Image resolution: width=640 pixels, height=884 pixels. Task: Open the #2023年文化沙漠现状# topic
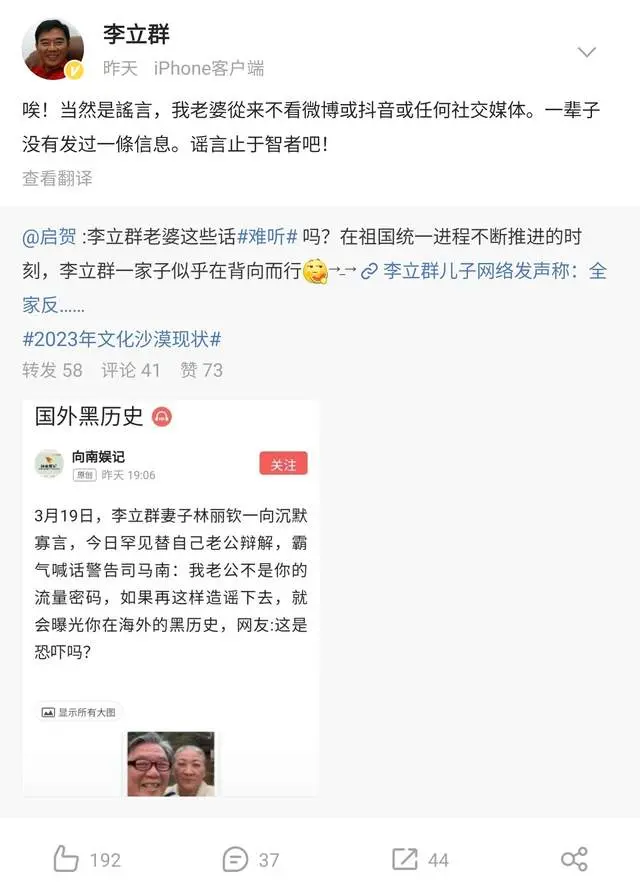click(122, 337)
